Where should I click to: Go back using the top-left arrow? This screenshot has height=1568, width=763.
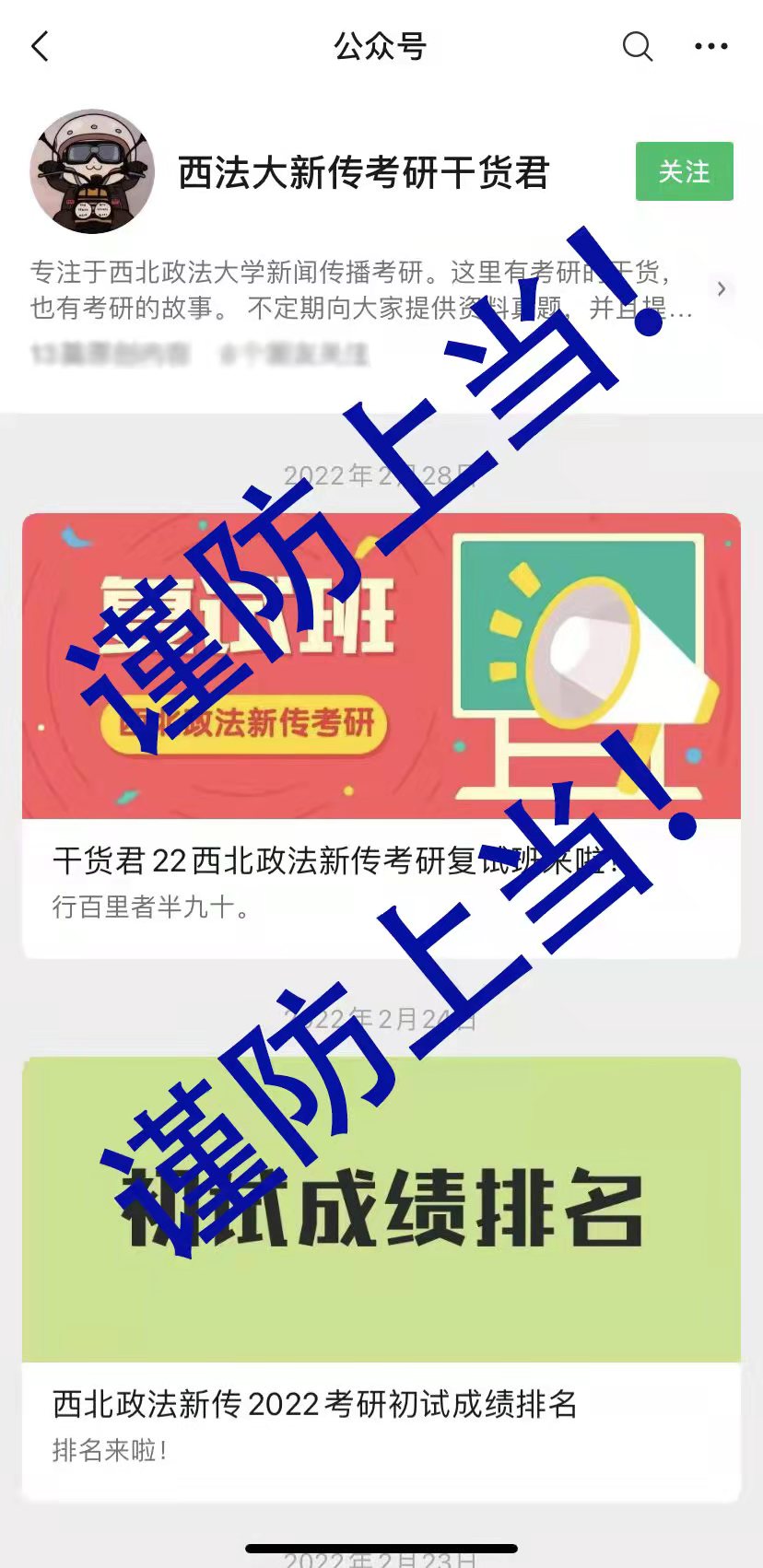(x=40, y=46)
